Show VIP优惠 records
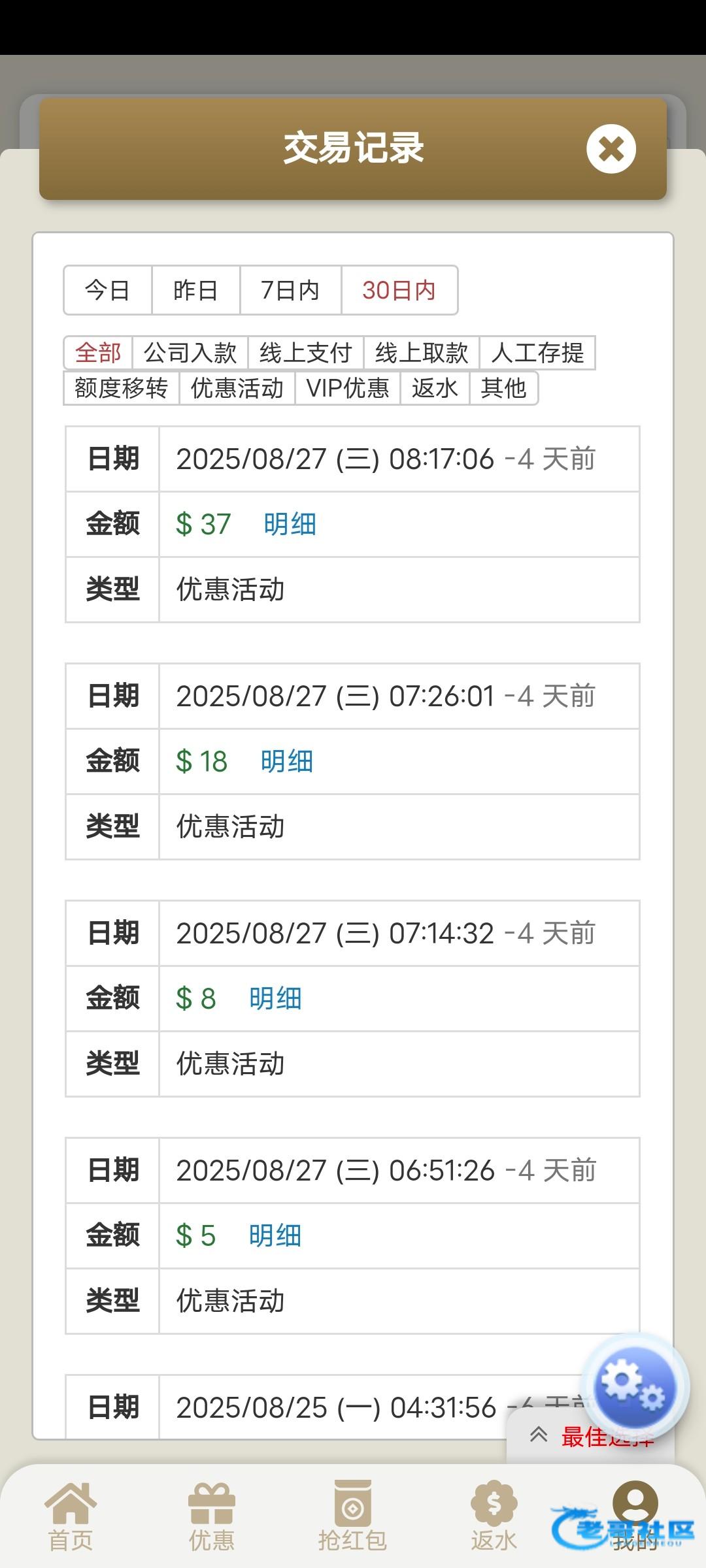 348,388
